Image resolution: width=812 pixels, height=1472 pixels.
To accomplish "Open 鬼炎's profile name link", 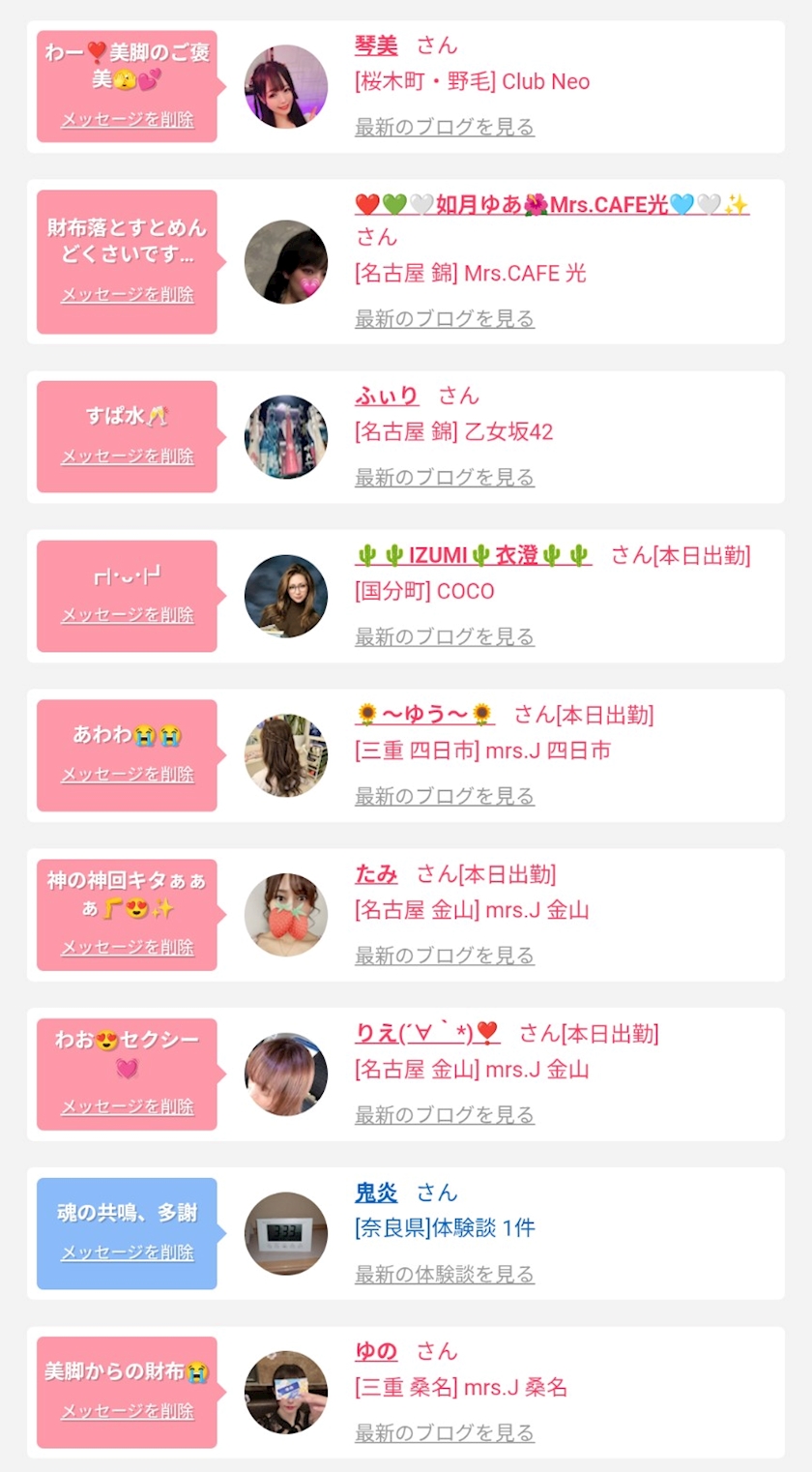I will [x=376, y=1192].
